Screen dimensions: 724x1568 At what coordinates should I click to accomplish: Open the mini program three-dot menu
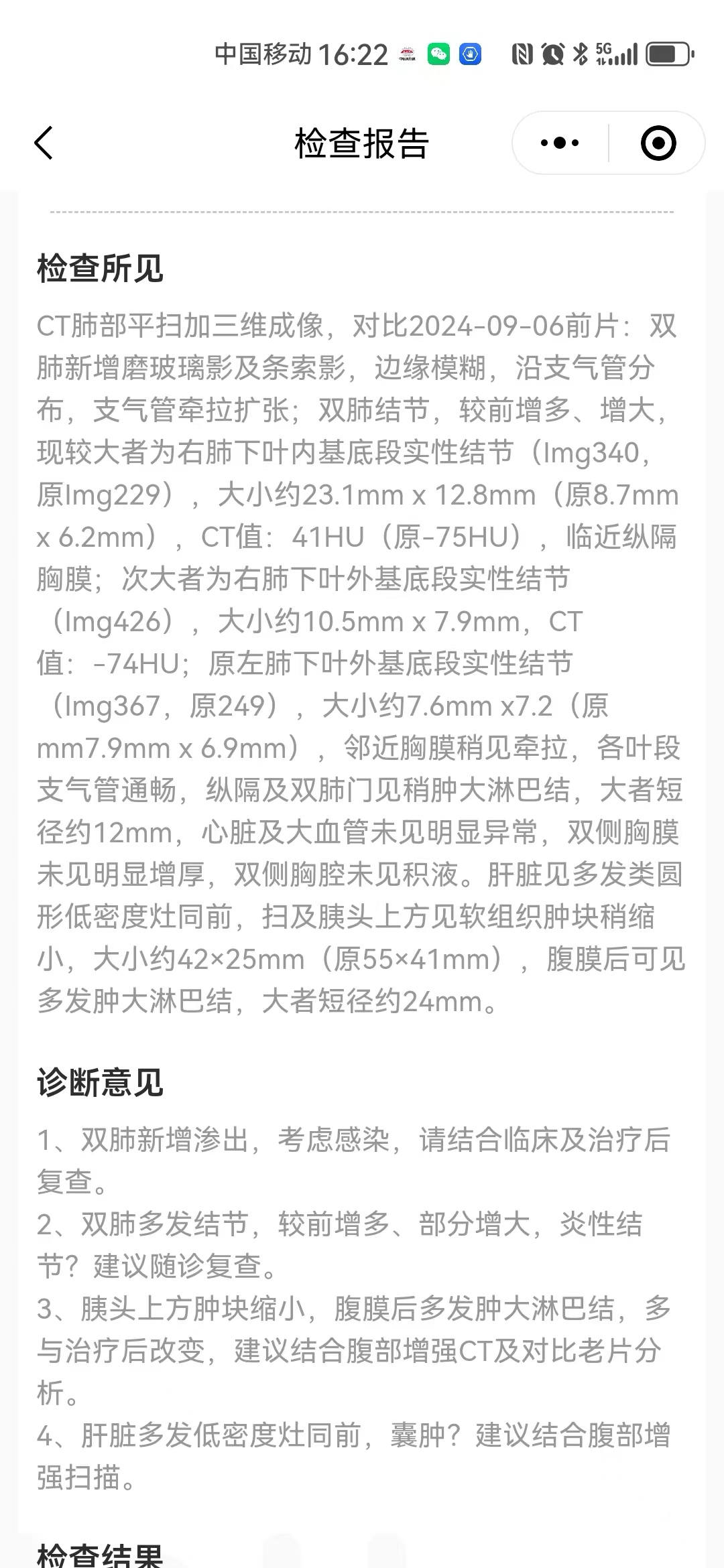(560, 143)
